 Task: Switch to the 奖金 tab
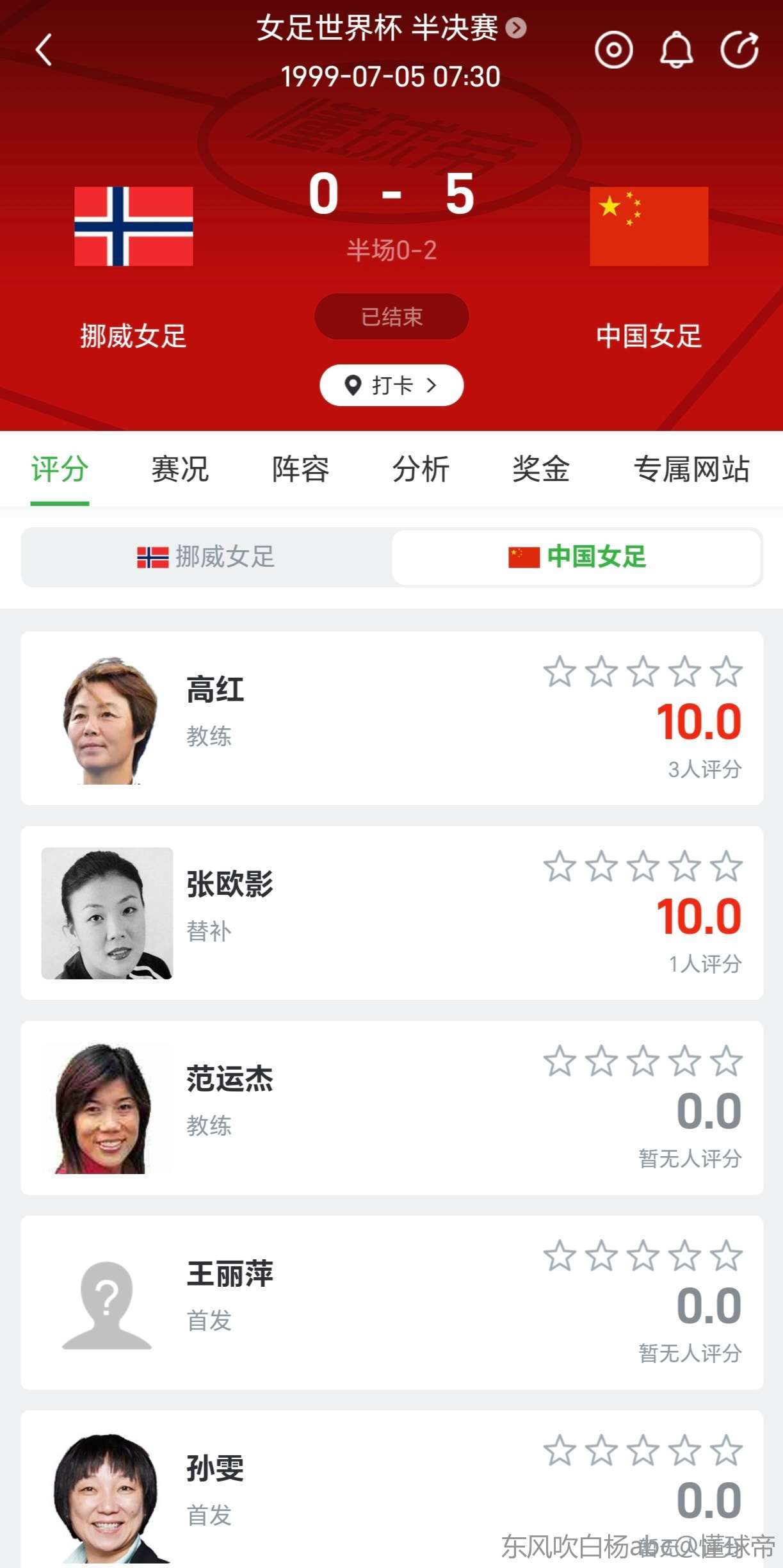pos(541,469)
